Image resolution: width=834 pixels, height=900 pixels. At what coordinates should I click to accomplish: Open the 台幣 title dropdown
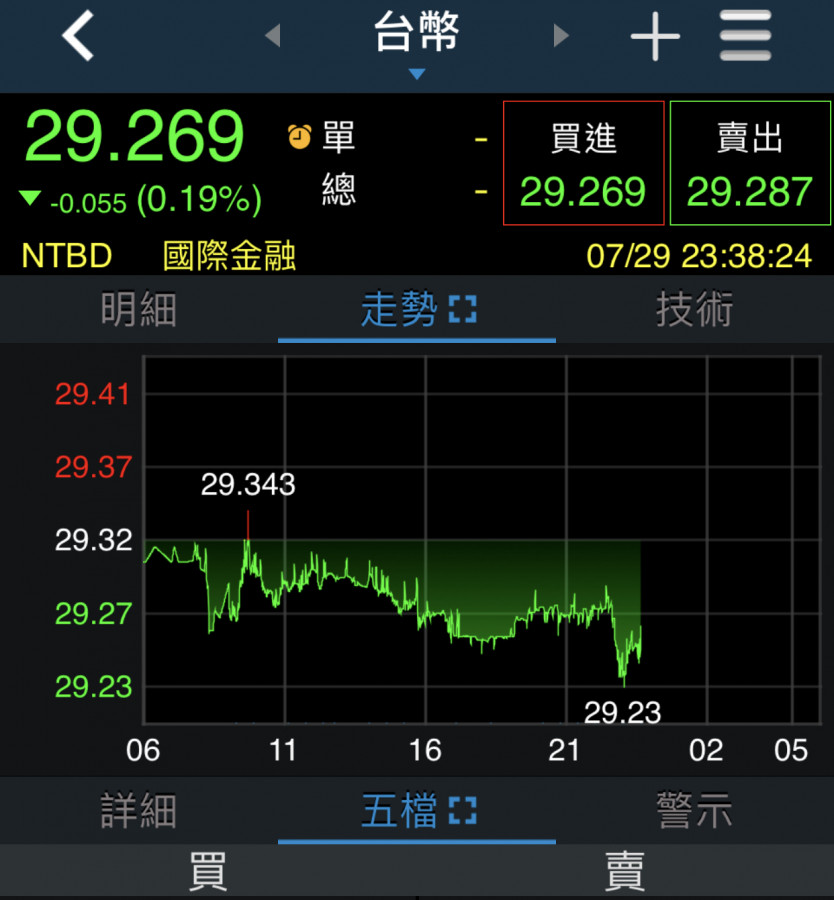pos(417,40)
